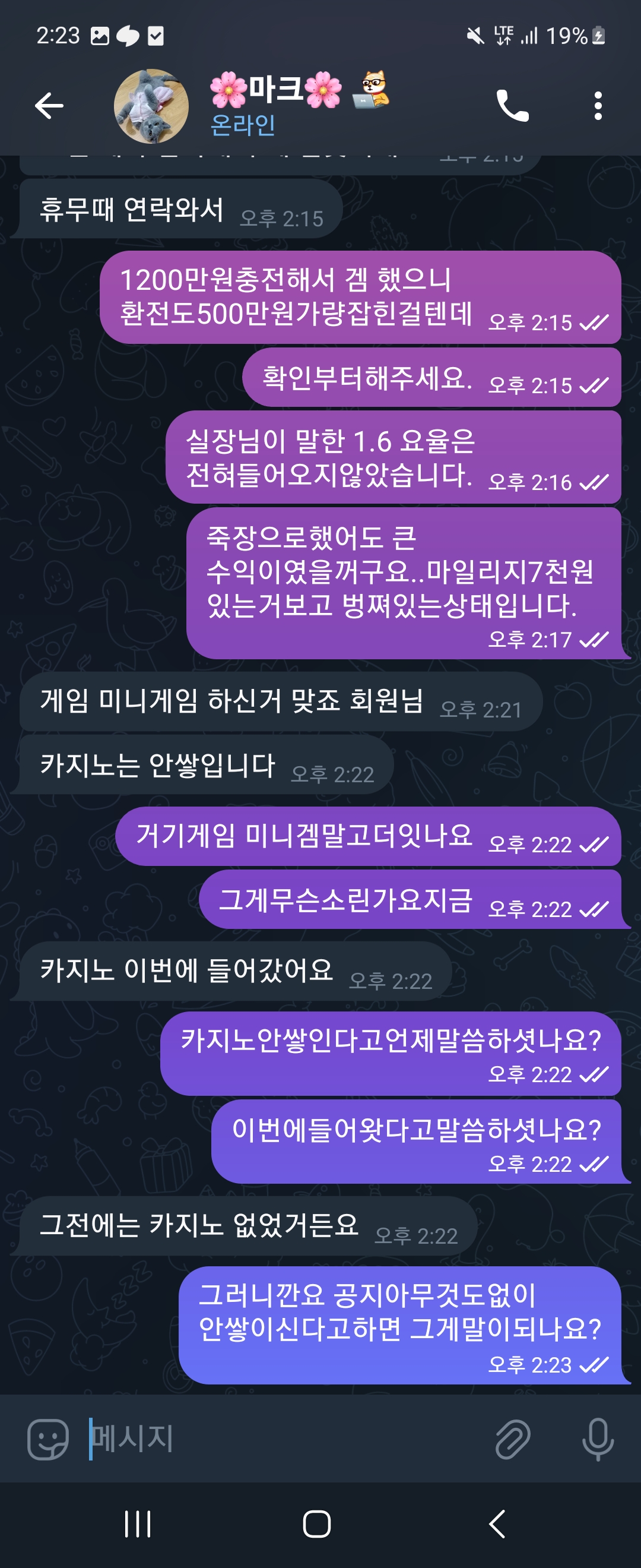
Task: Focus the 메시지 input field
Action: coord(286,1439)
